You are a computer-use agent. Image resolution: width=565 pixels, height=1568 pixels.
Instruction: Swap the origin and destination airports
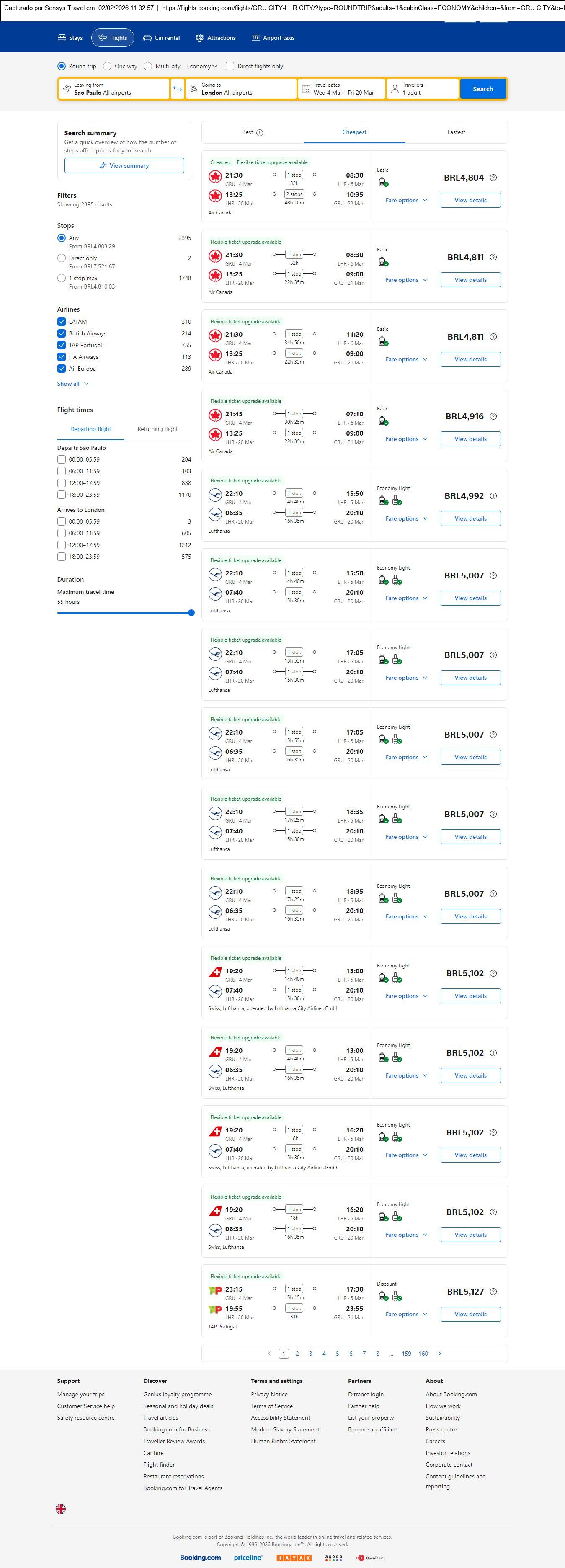click(x=177, y=89)
